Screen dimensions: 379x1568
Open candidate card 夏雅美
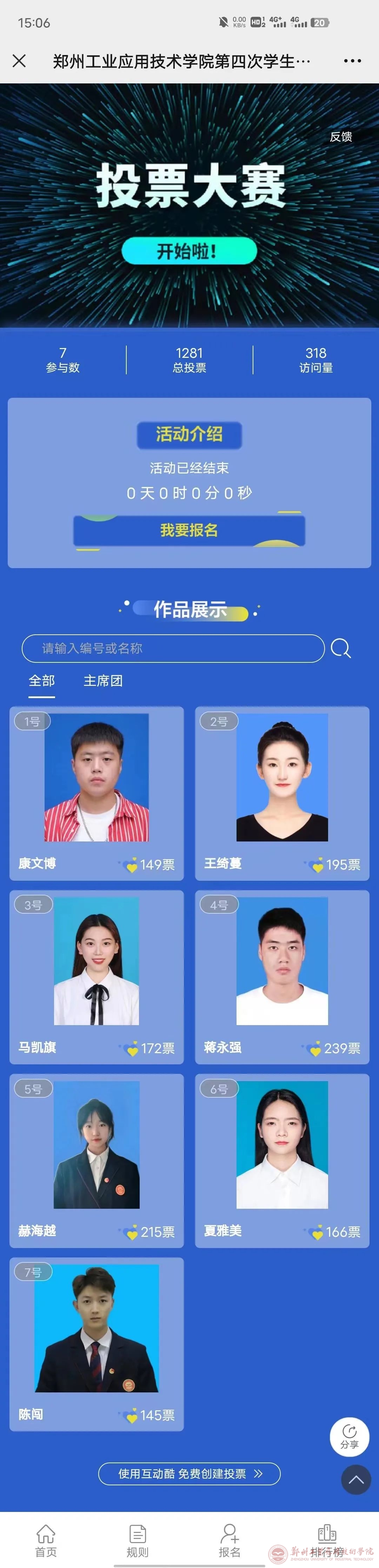[282, 1160]
